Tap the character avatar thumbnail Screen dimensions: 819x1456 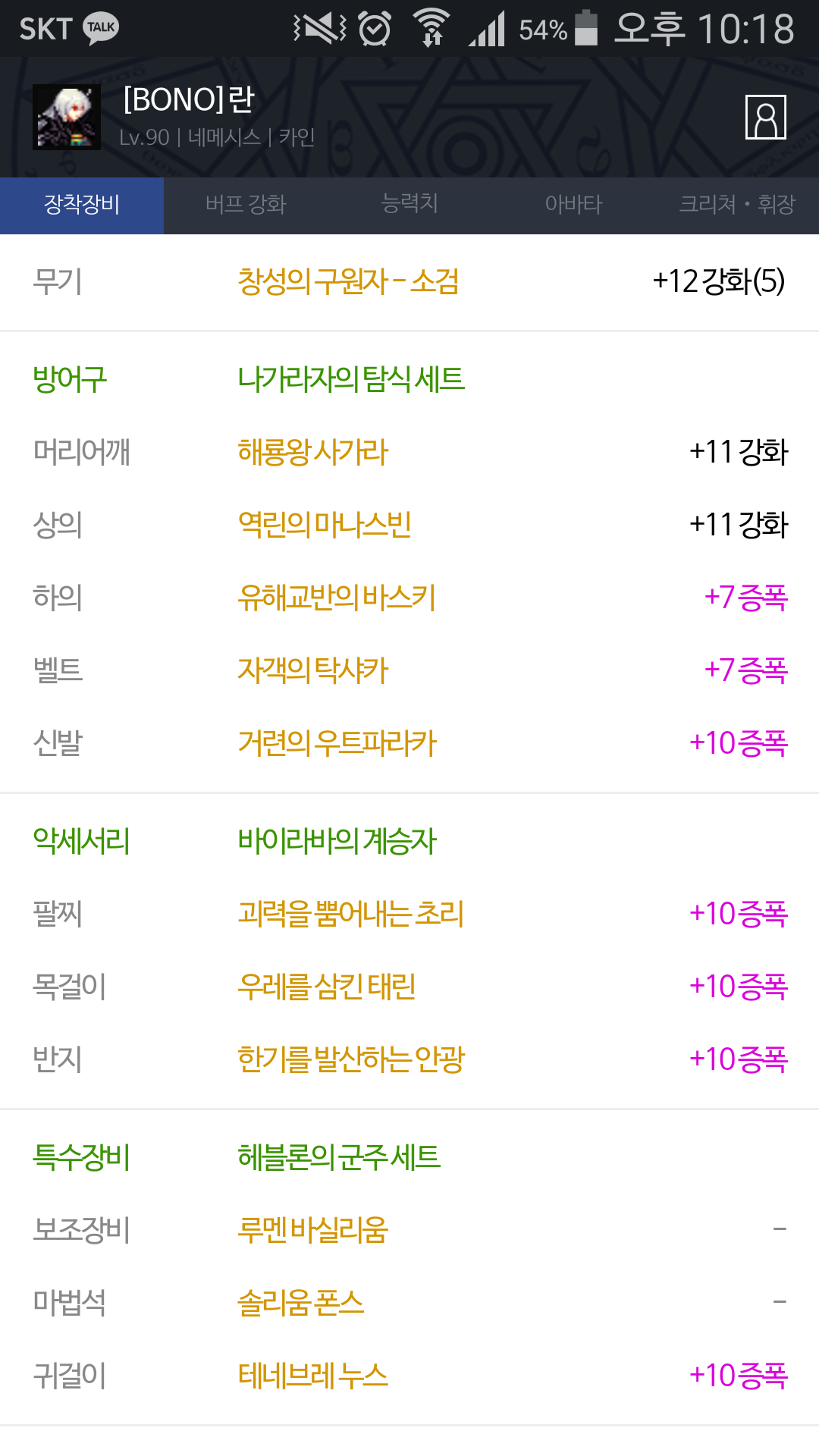click(67, 117)
